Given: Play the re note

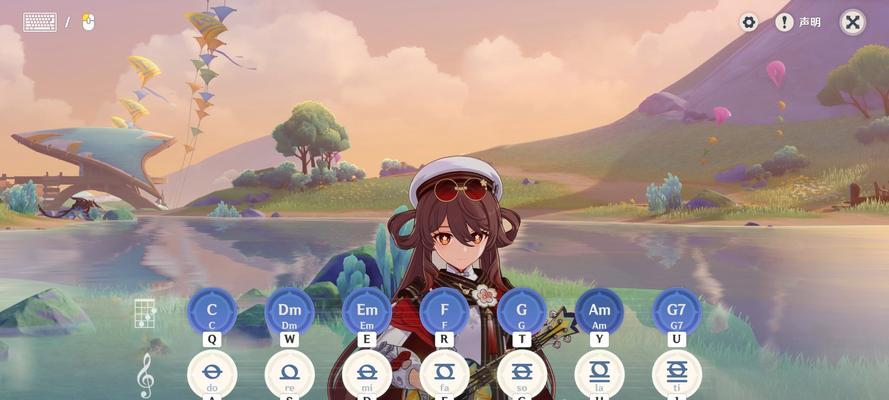Looking at the screenshot, I should pyautogui.click(x=290, y=374).
